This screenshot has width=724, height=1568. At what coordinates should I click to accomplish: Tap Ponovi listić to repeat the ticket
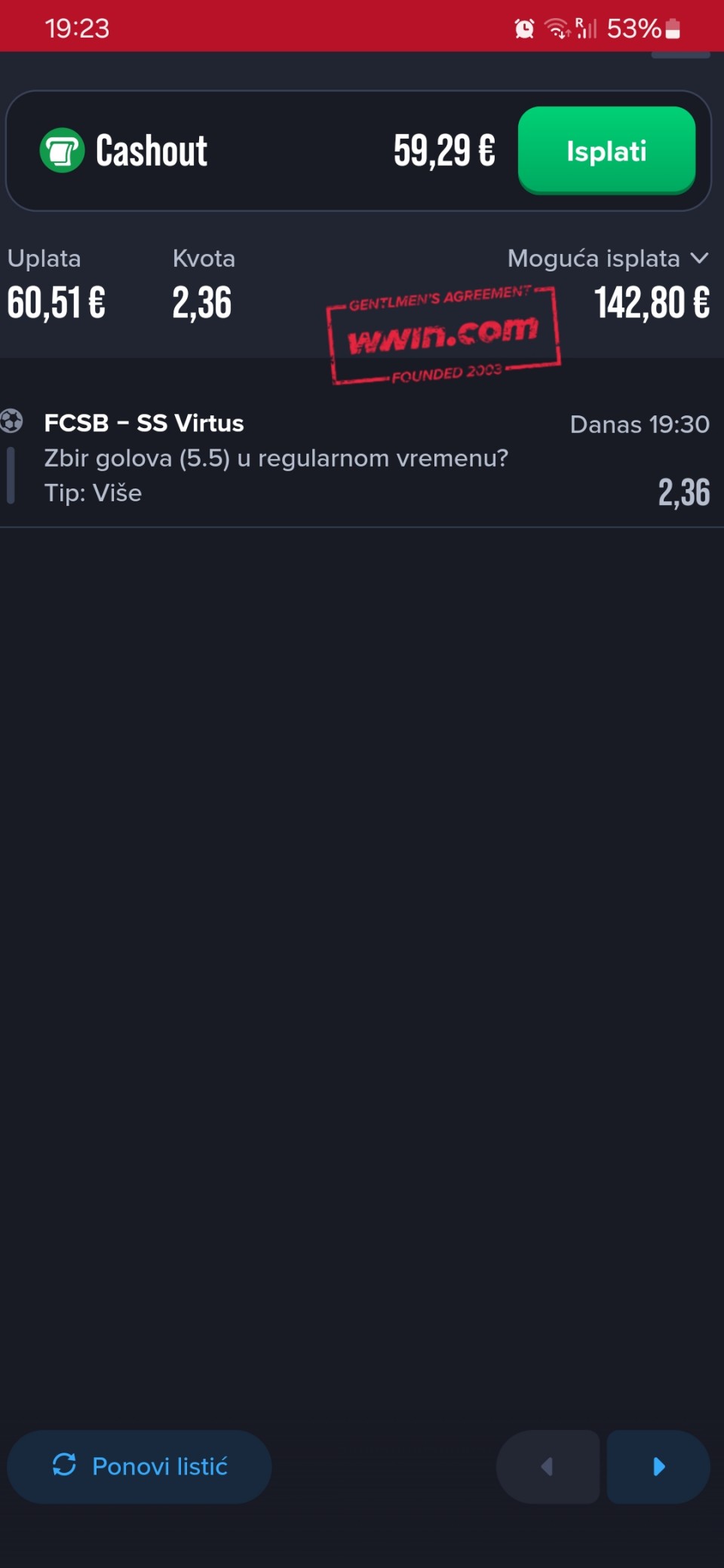tap(140, 1466)
